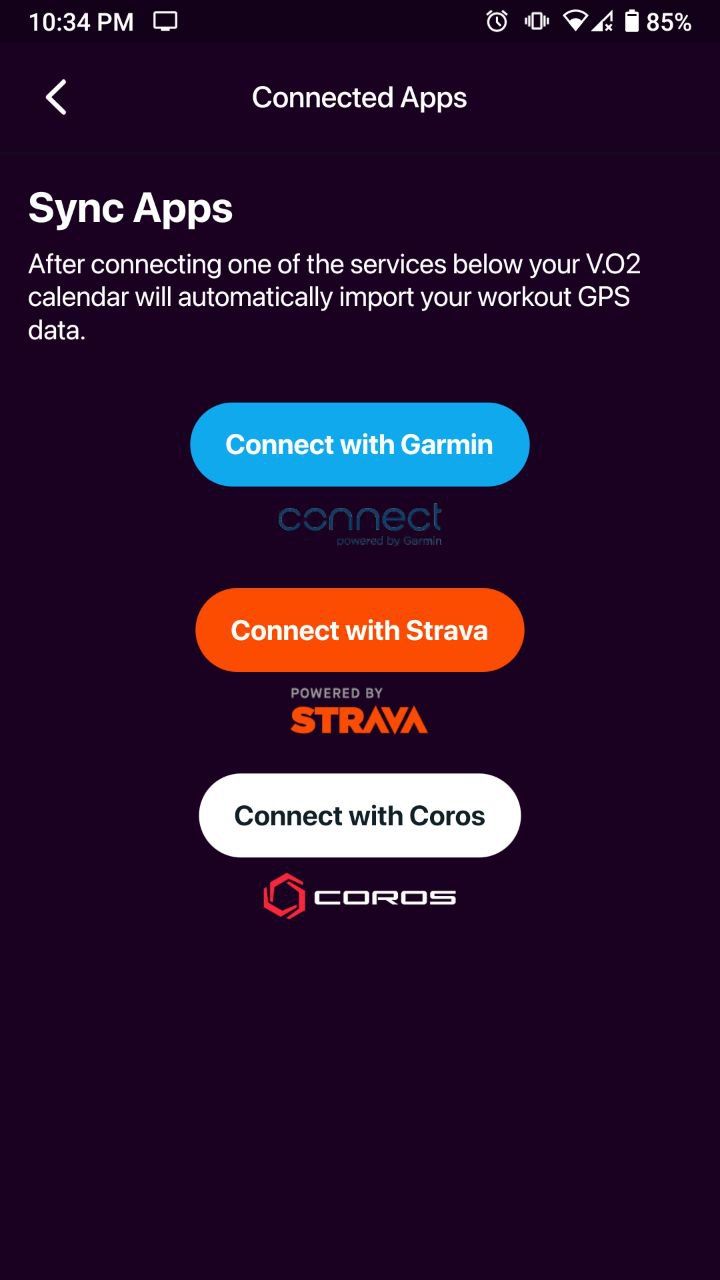
Task: Tap Connect with Garmin
Action: click(x=359, y=444)
